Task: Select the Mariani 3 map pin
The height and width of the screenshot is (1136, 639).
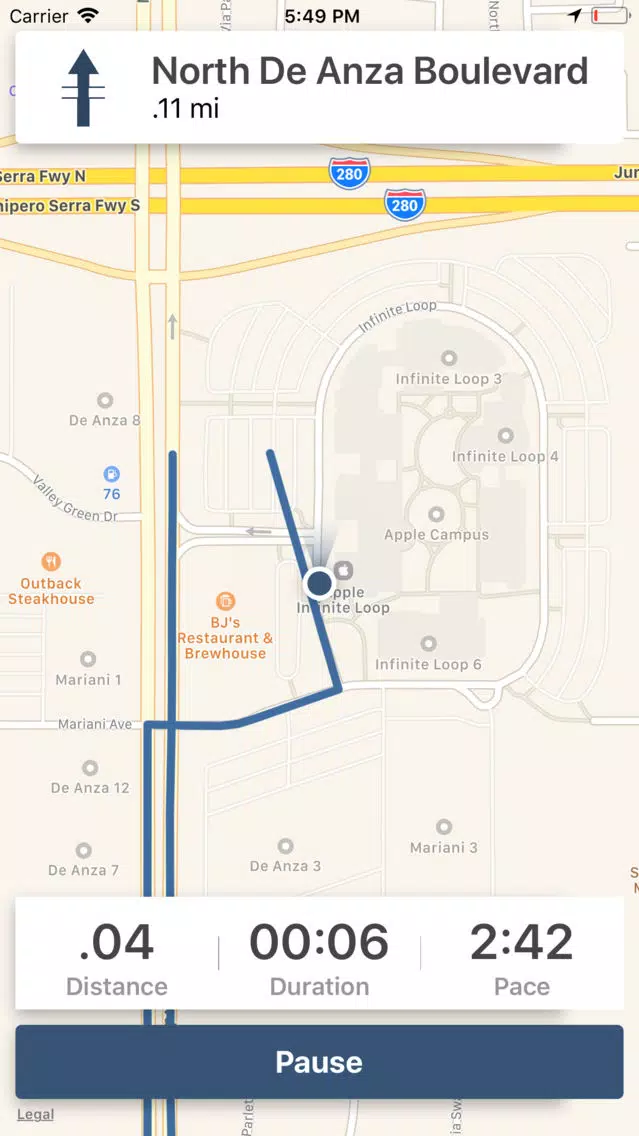Action: pos(443,827)
